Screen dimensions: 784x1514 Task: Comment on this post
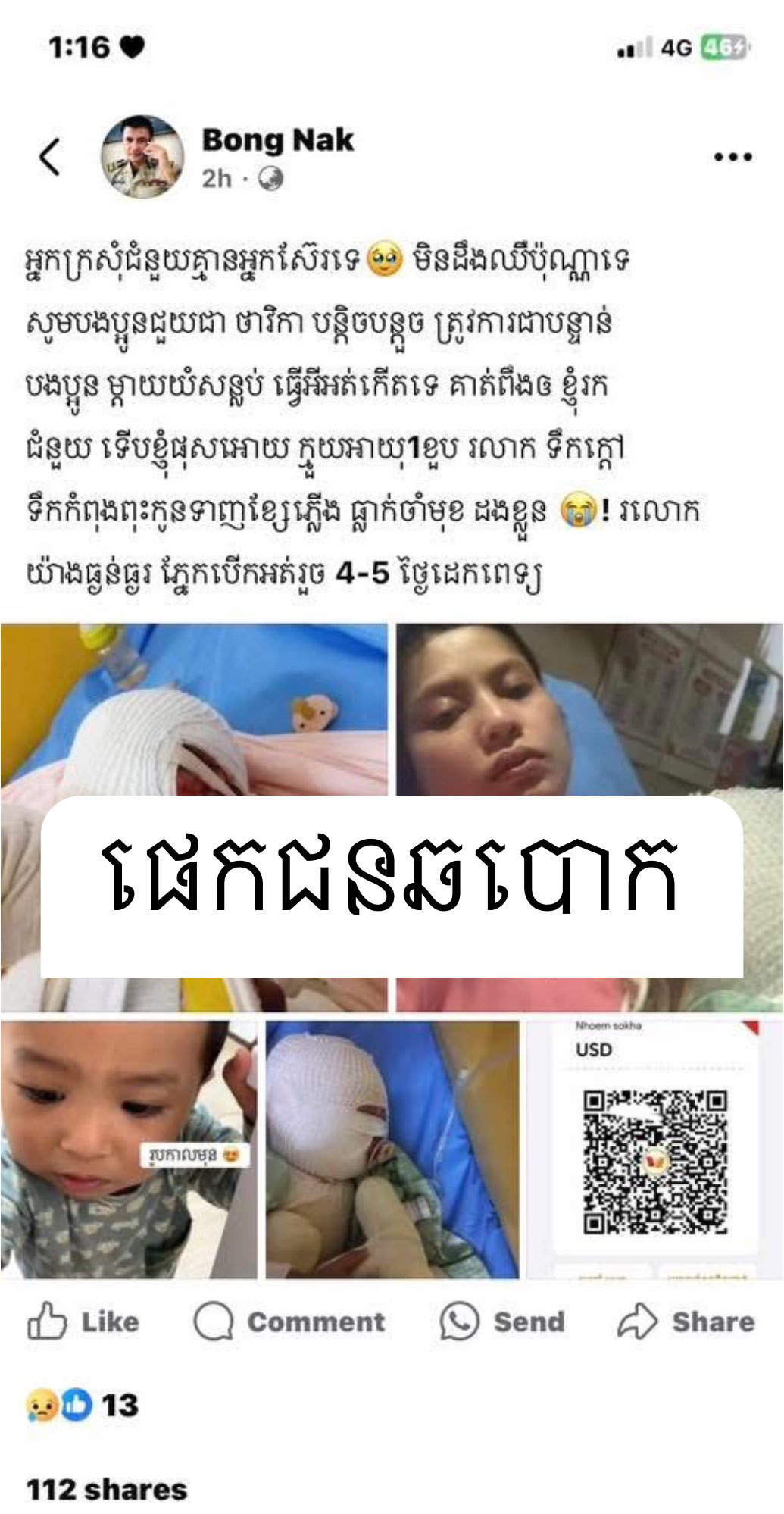click(x=289, y=1322)
